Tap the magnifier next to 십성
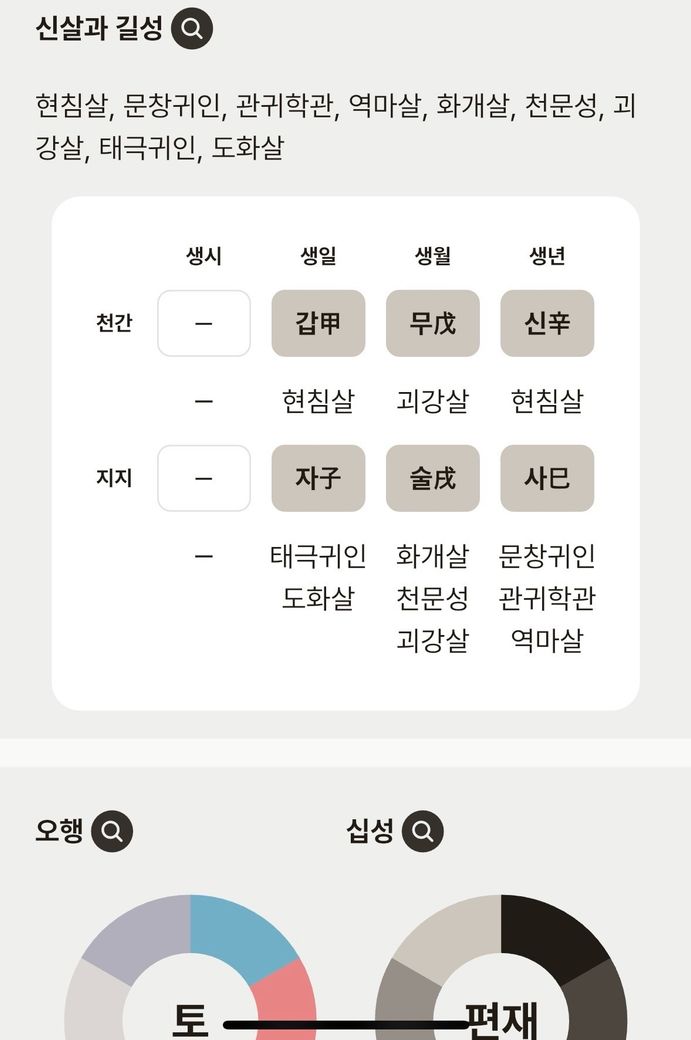 pyautogui.click(x=423, y=831)
